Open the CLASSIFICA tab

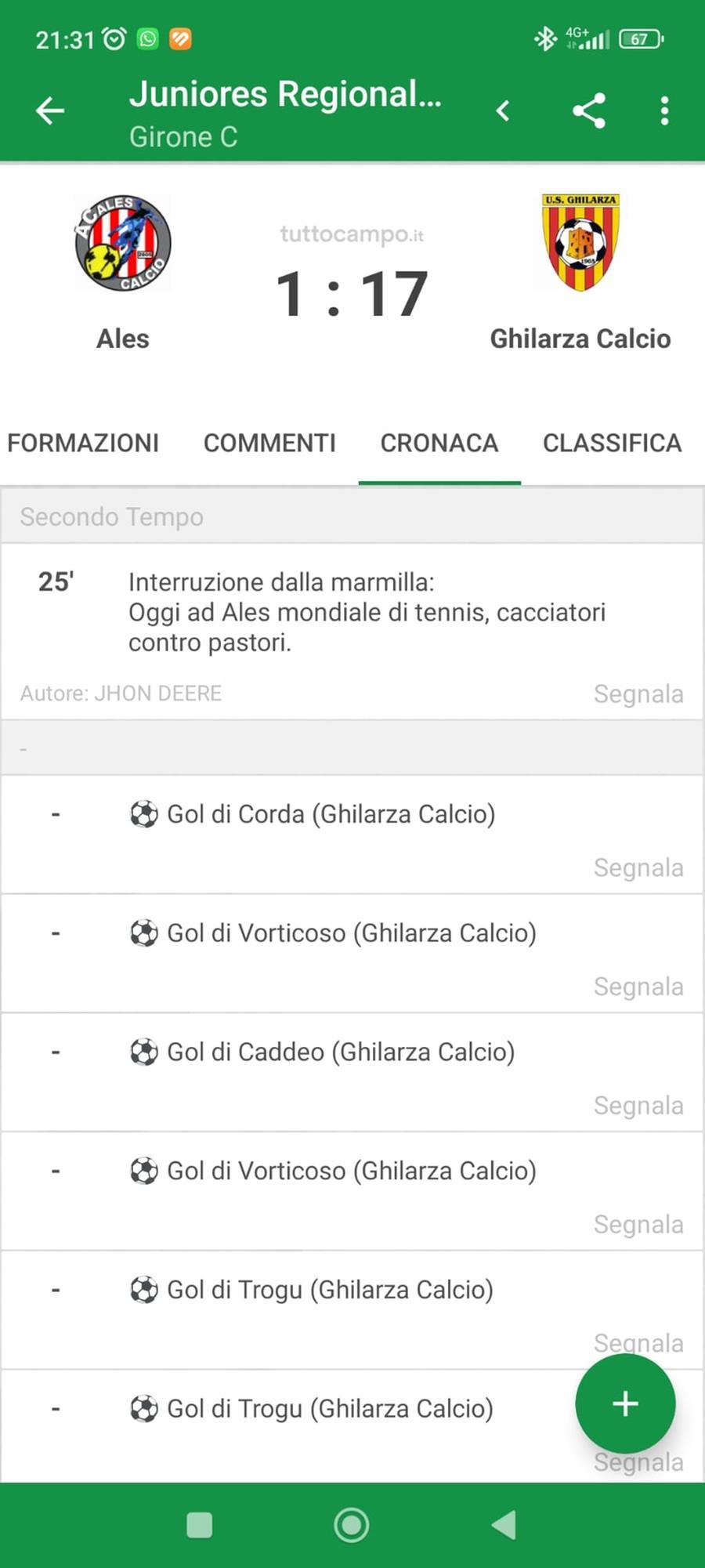(612, 443)
